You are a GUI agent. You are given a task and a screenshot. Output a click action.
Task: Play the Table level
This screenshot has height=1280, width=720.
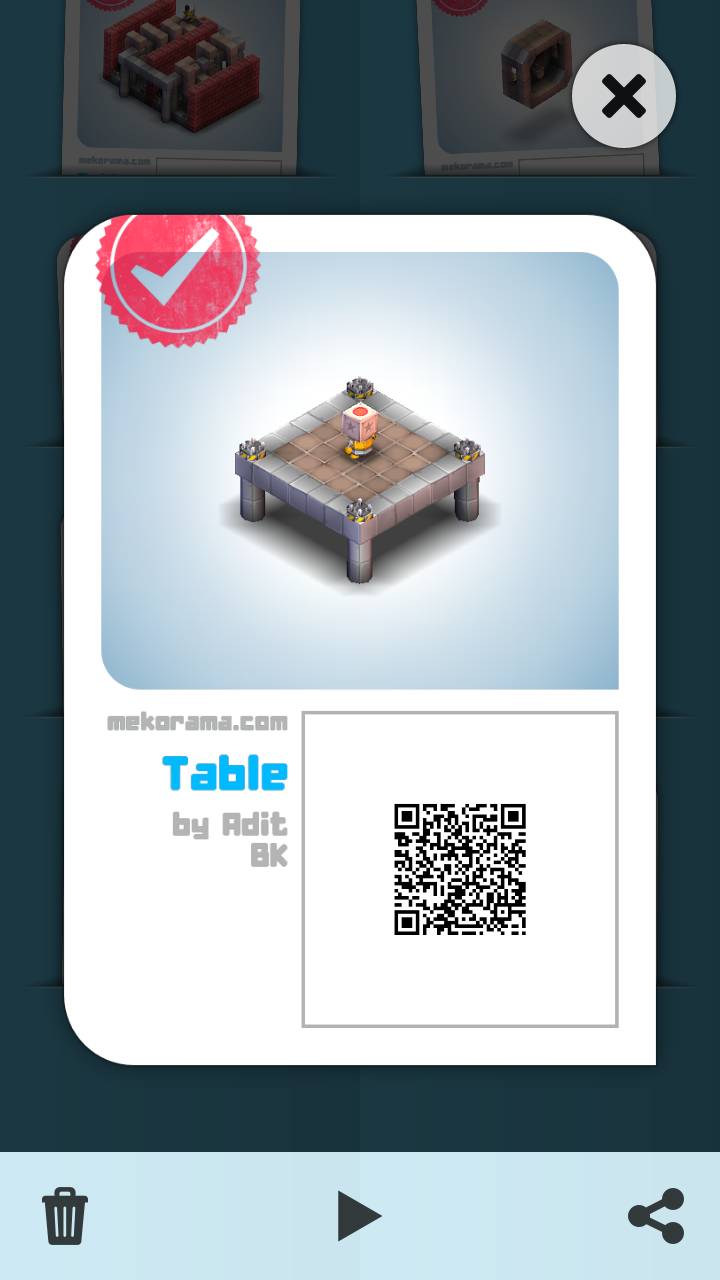click(x=358, y=1216)
